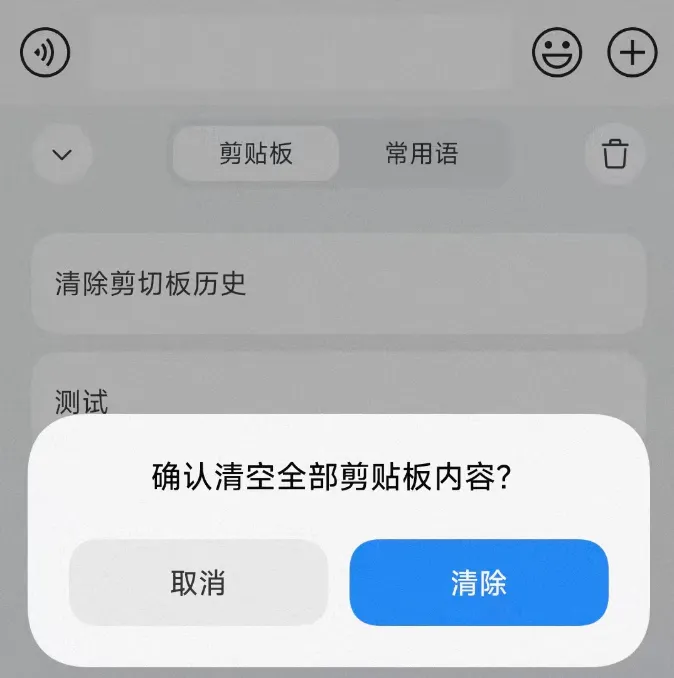
Task: Open the emoji smiley icon
Action: coord(557,53)
